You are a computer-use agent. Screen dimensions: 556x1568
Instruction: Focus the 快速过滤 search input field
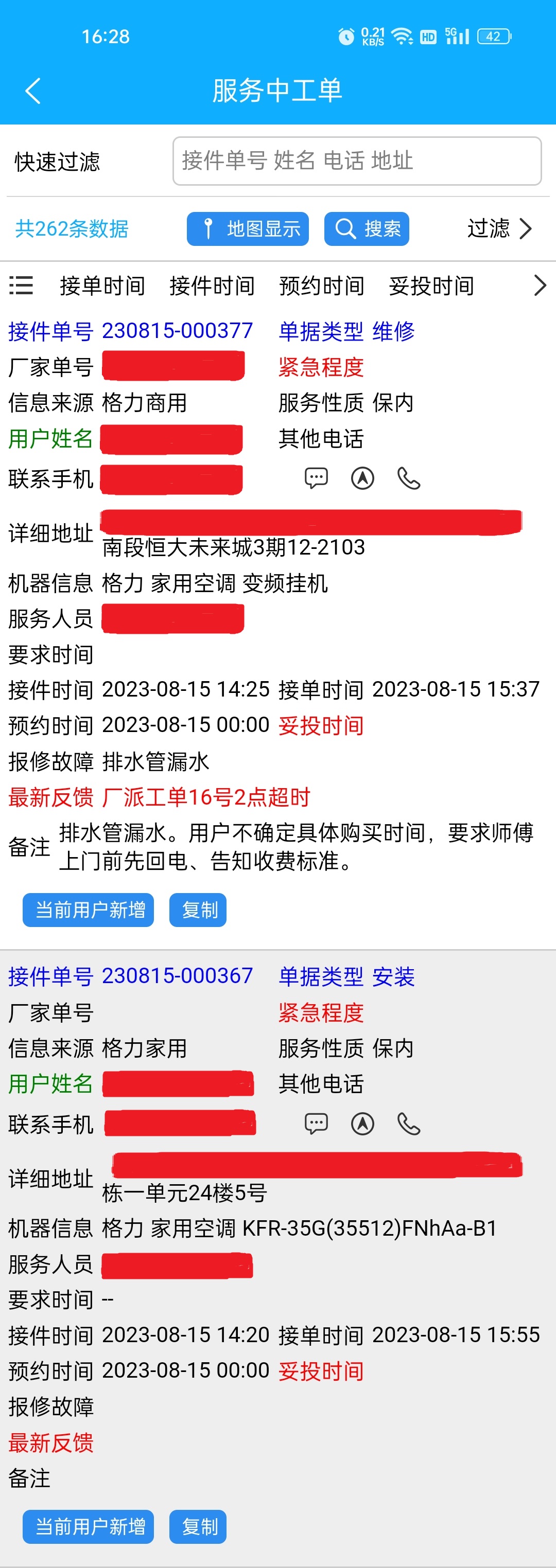pyautogui.click(x=357, y=161)
